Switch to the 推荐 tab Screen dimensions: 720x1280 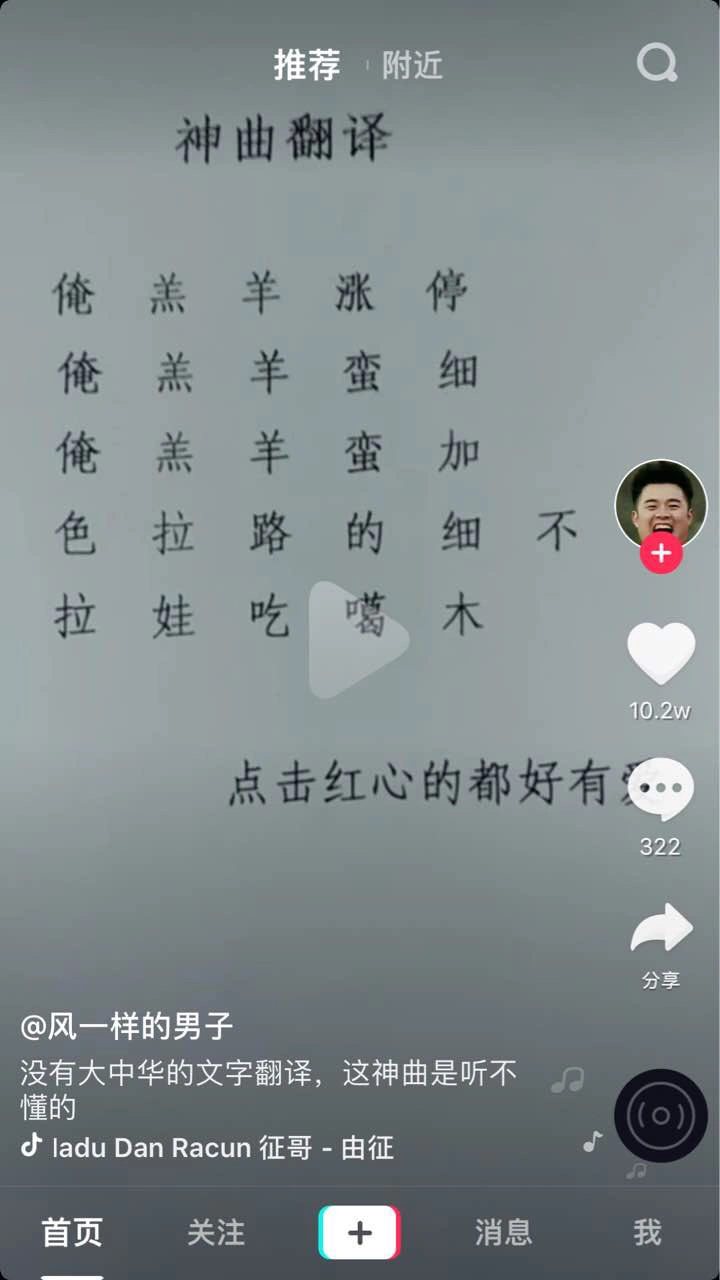pyautogui.click(x=307, y=65)
